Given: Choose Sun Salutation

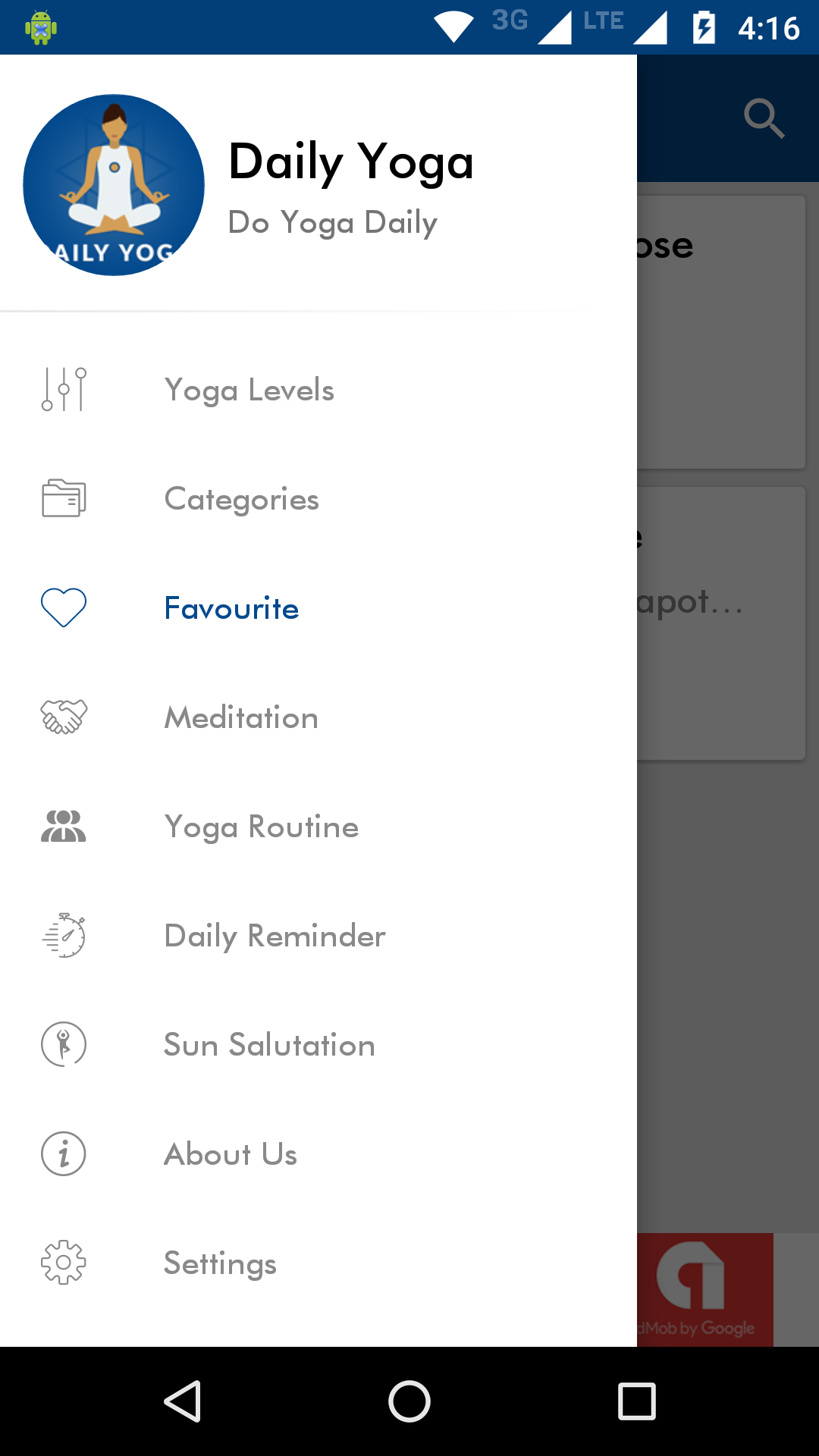Looking at the screenshot, I should click(x=269, y=1045).
